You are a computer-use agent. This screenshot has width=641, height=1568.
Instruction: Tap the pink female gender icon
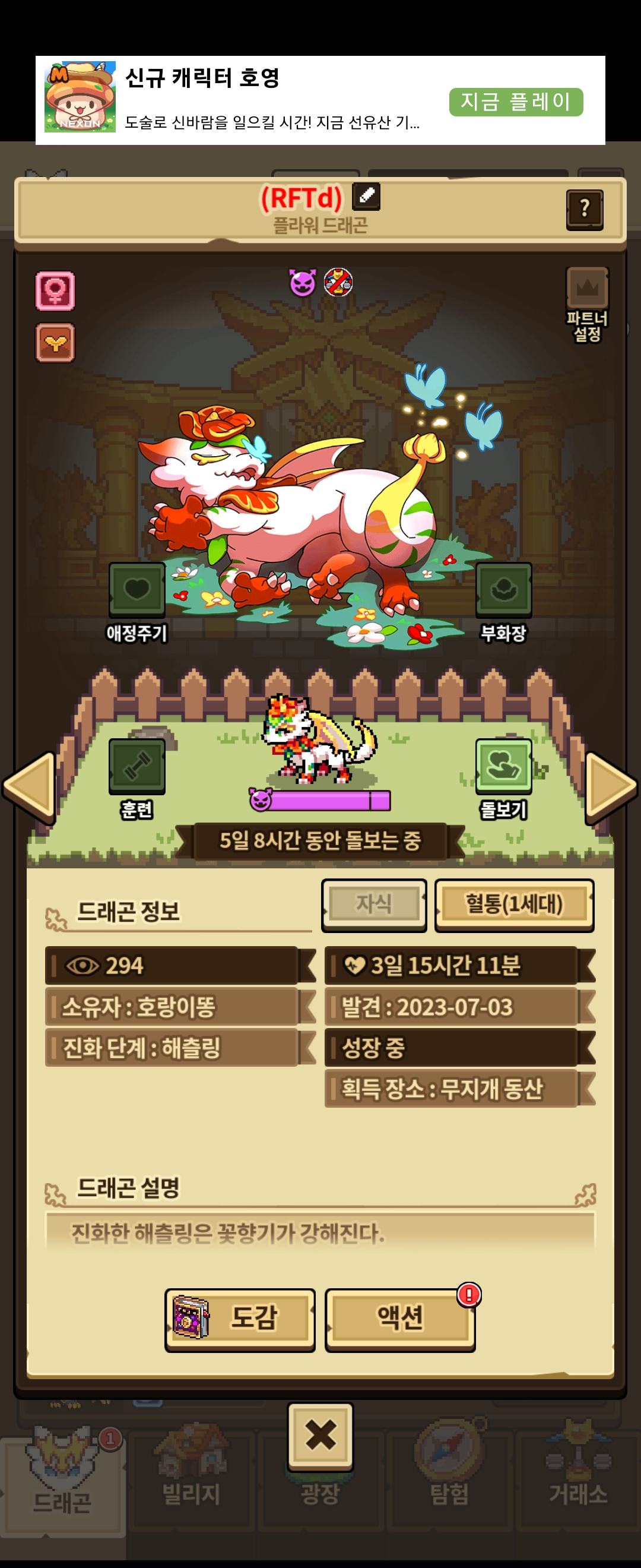55,290
